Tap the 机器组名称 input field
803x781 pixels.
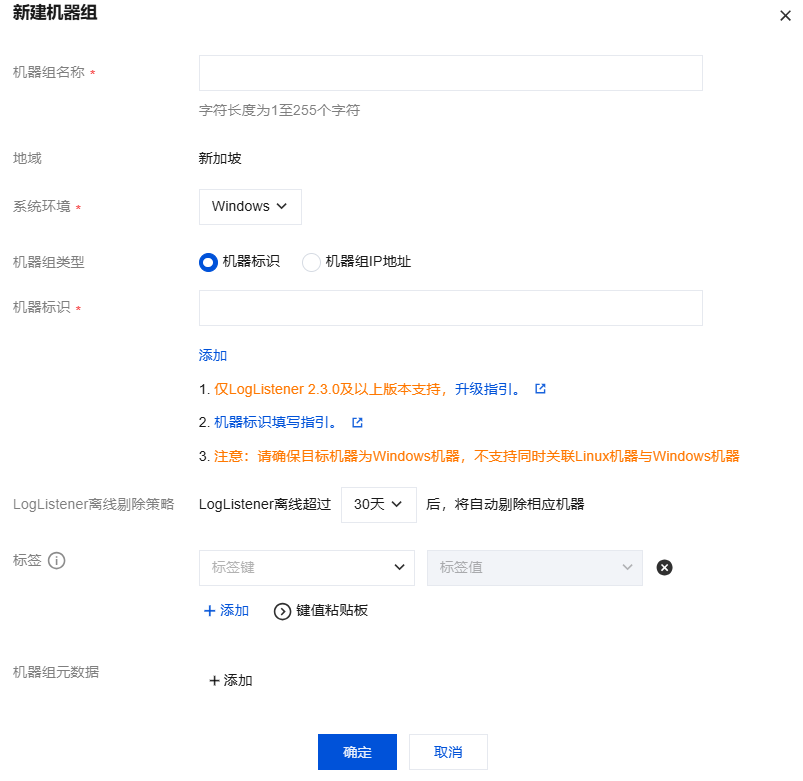coord(450,73)
